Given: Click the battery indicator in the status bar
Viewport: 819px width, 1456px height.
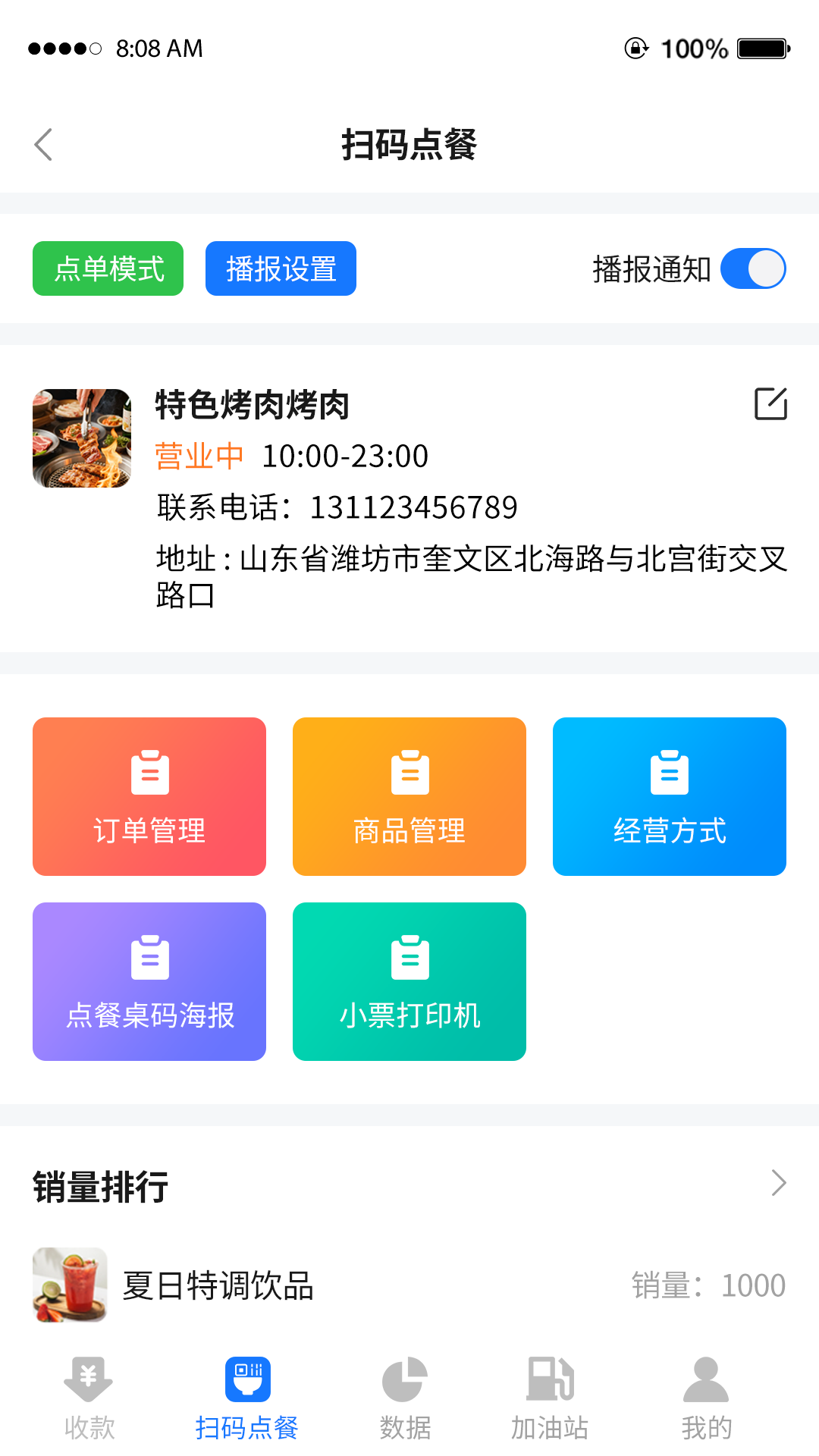Looking at the screenshot, I should click(x=764, y=48).
